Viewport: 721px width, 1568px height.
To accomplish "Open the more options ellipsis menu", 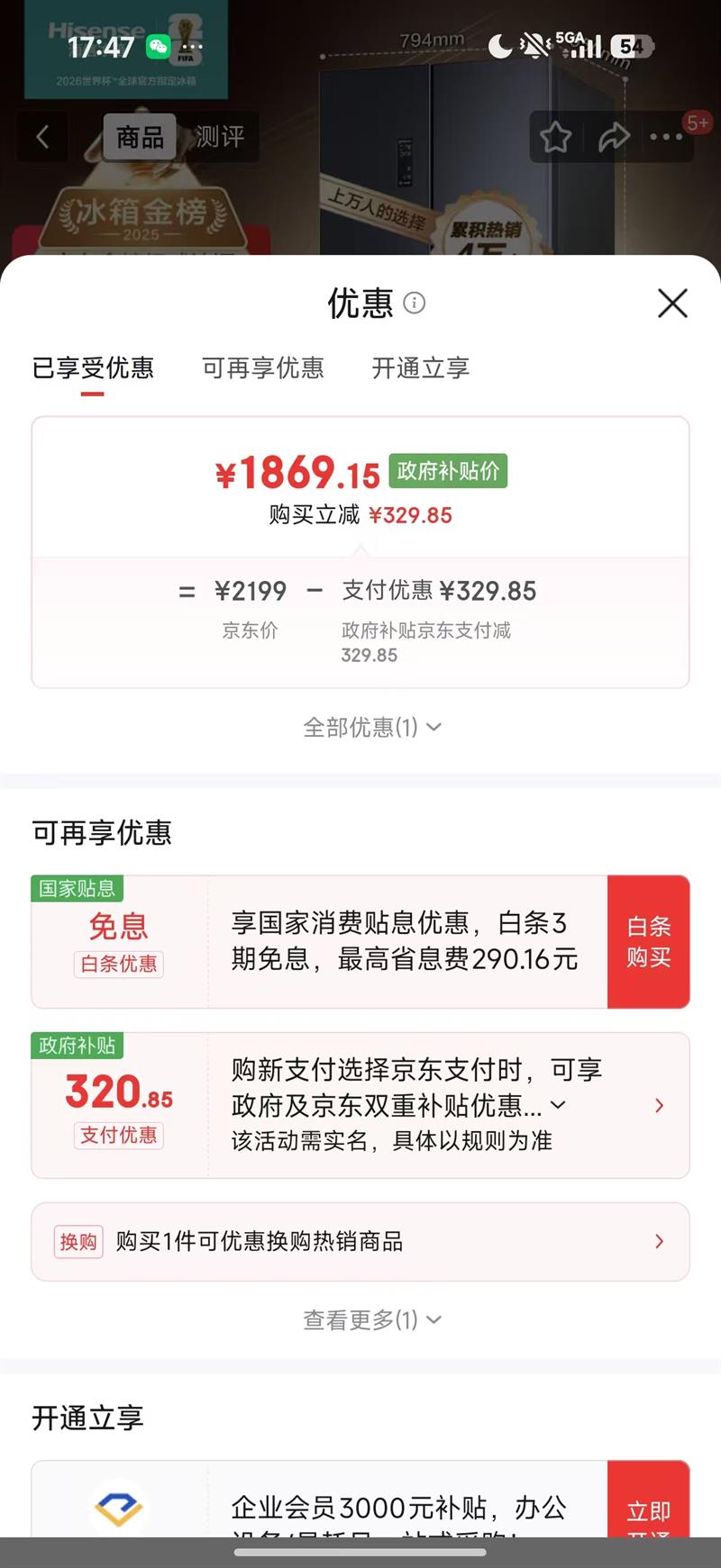I will [x=667, y=136].
